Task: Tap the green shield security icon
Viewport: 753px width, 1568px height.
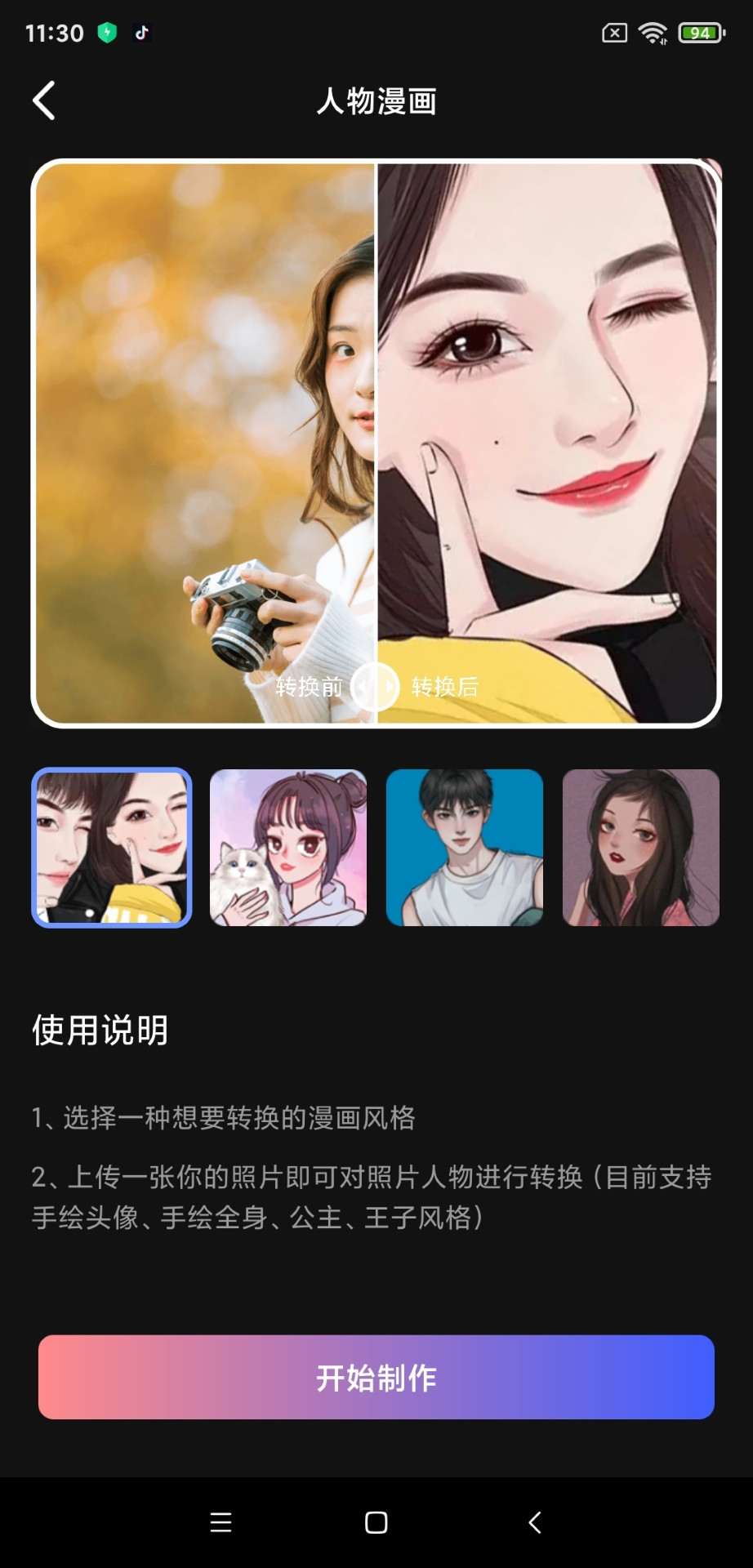Action: coord(107,33)
